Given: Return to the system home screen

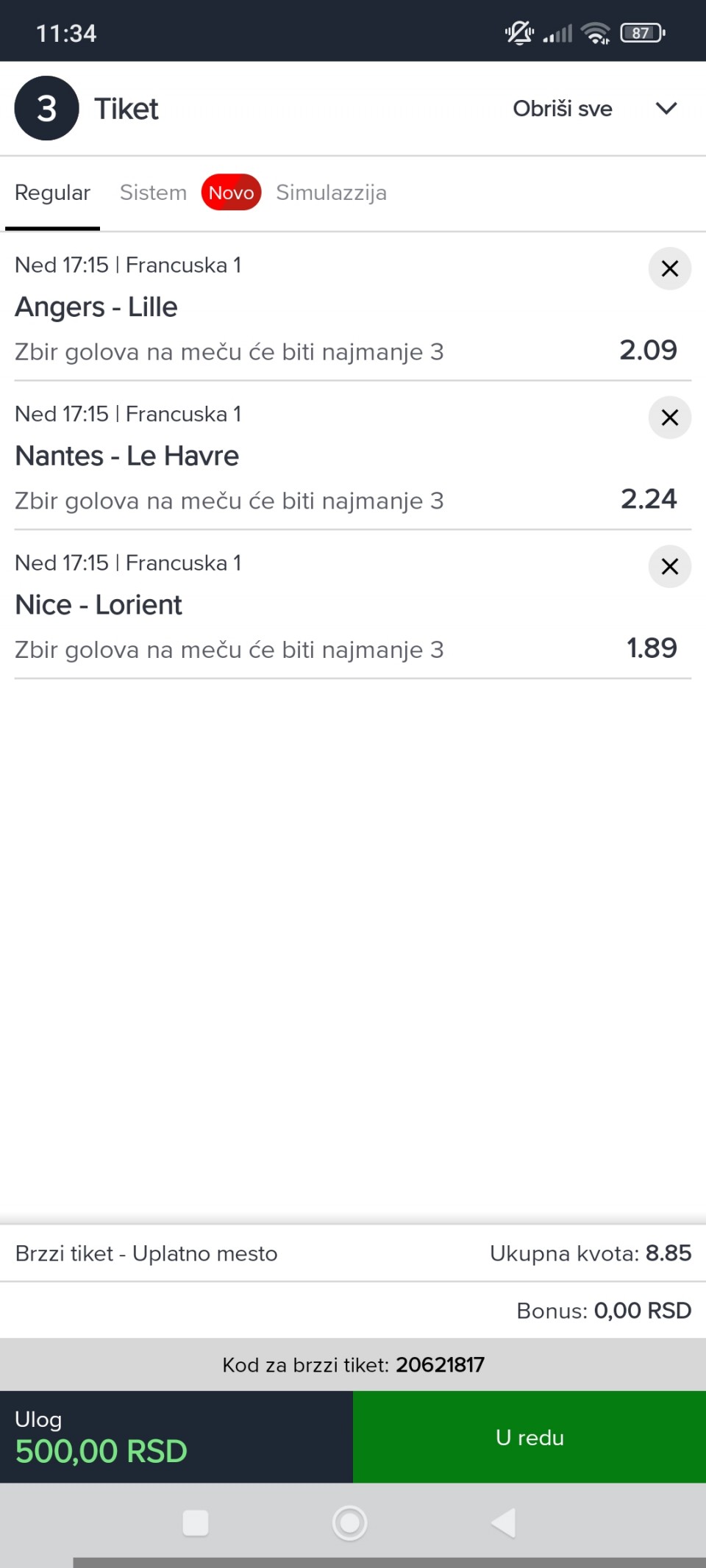Looking at the screenshot, I should (350, 1522).
